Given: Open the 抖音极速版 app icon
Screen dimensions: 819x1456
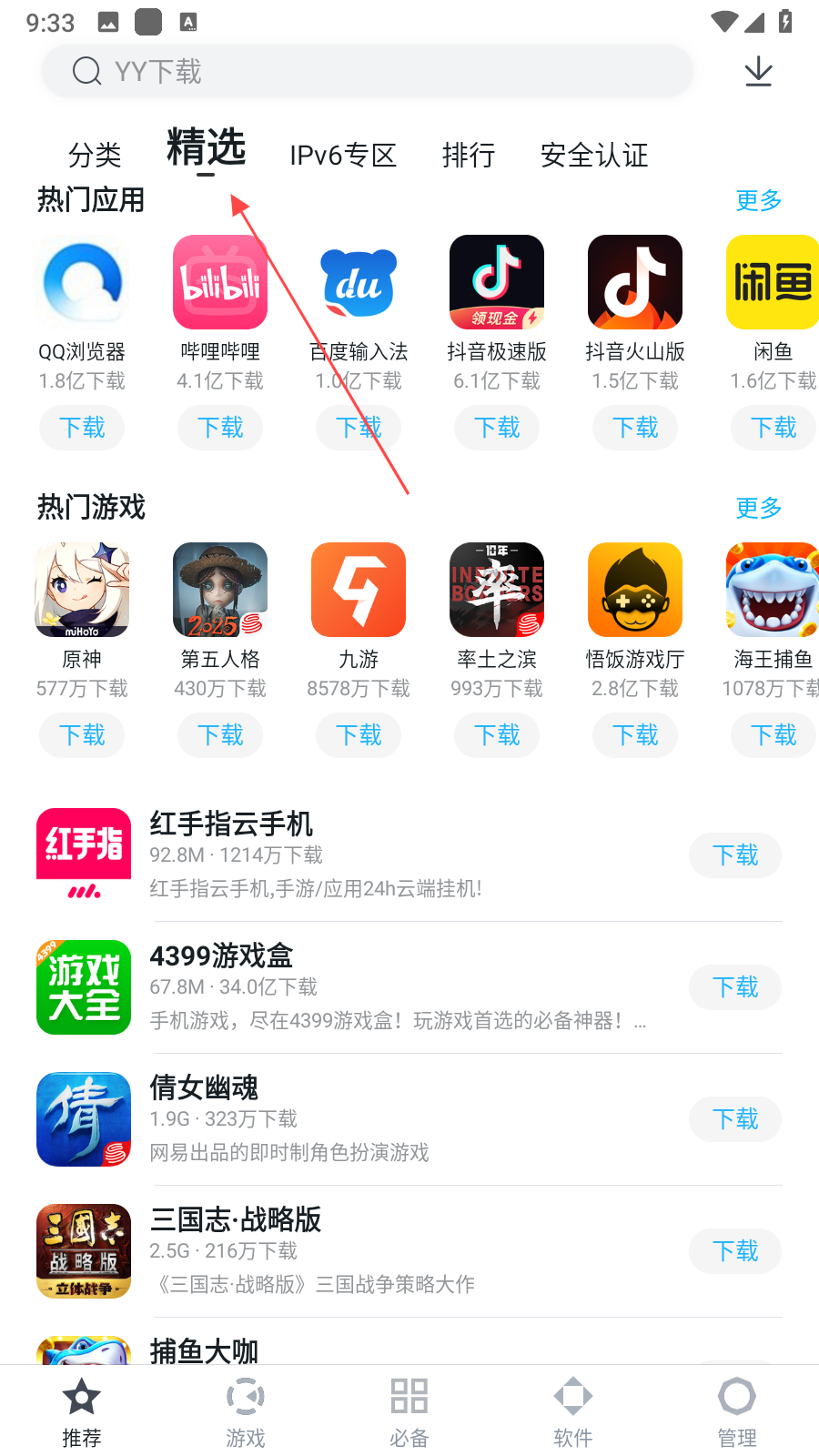Looking at the screenshot, I should click(x=497, y=282).
